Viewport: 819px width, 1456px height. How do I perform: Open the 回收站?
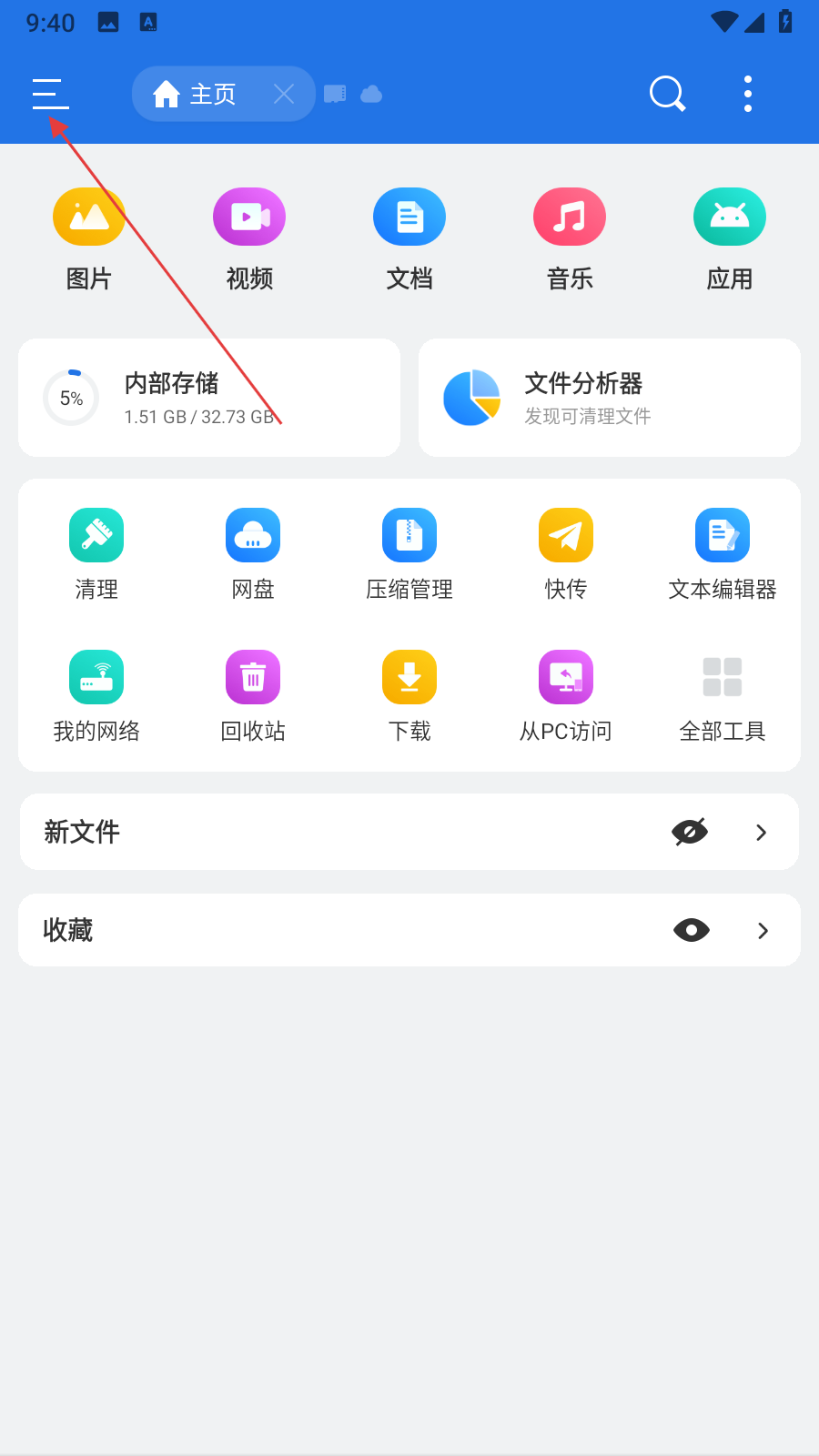click(x=253, y=695)
